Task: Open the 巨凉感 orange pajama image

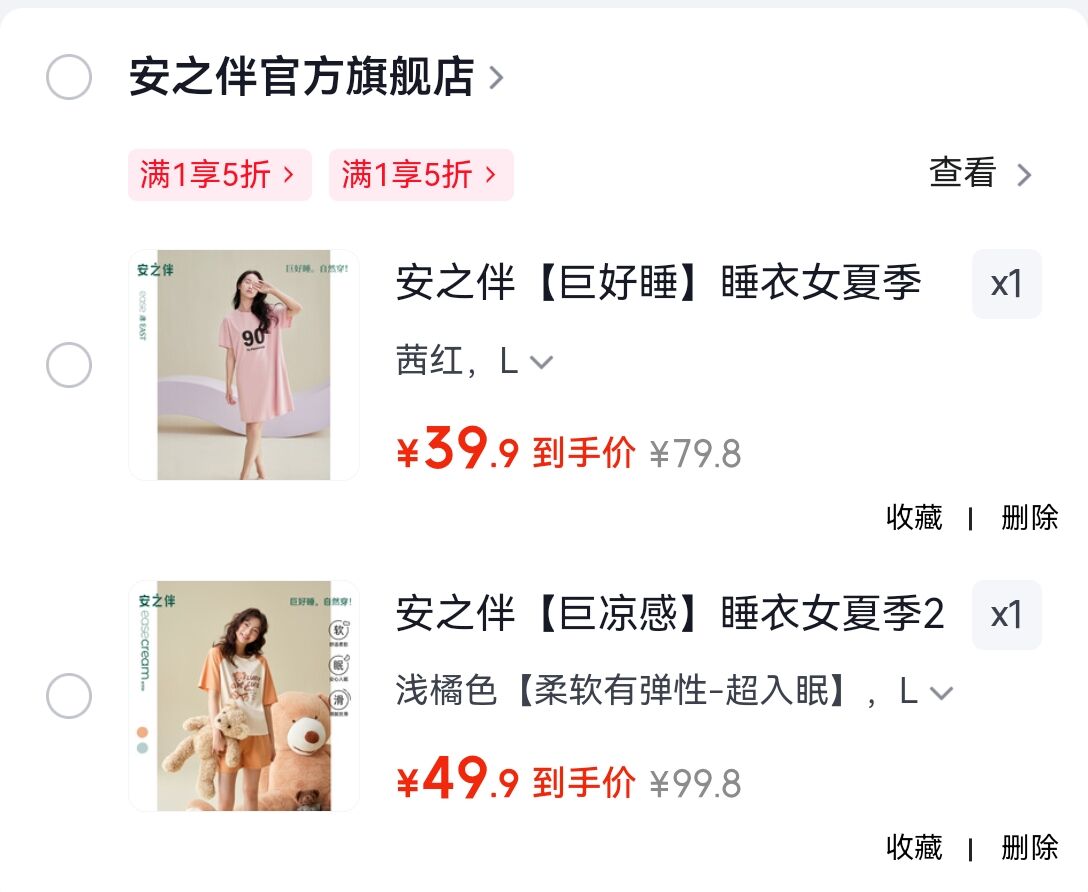Action: (x=244, y=696)
